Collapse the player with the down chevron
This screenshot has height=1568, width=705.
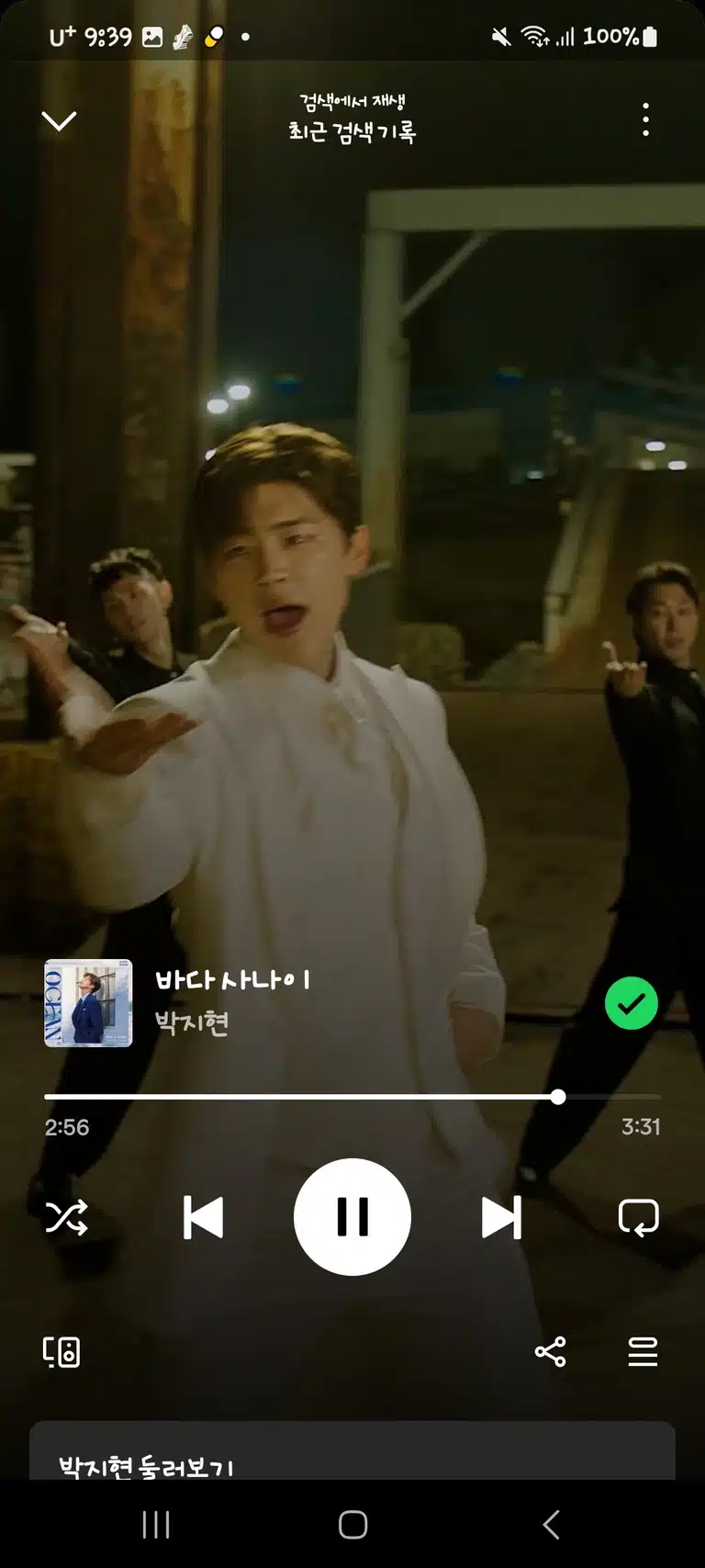[59, 120]
